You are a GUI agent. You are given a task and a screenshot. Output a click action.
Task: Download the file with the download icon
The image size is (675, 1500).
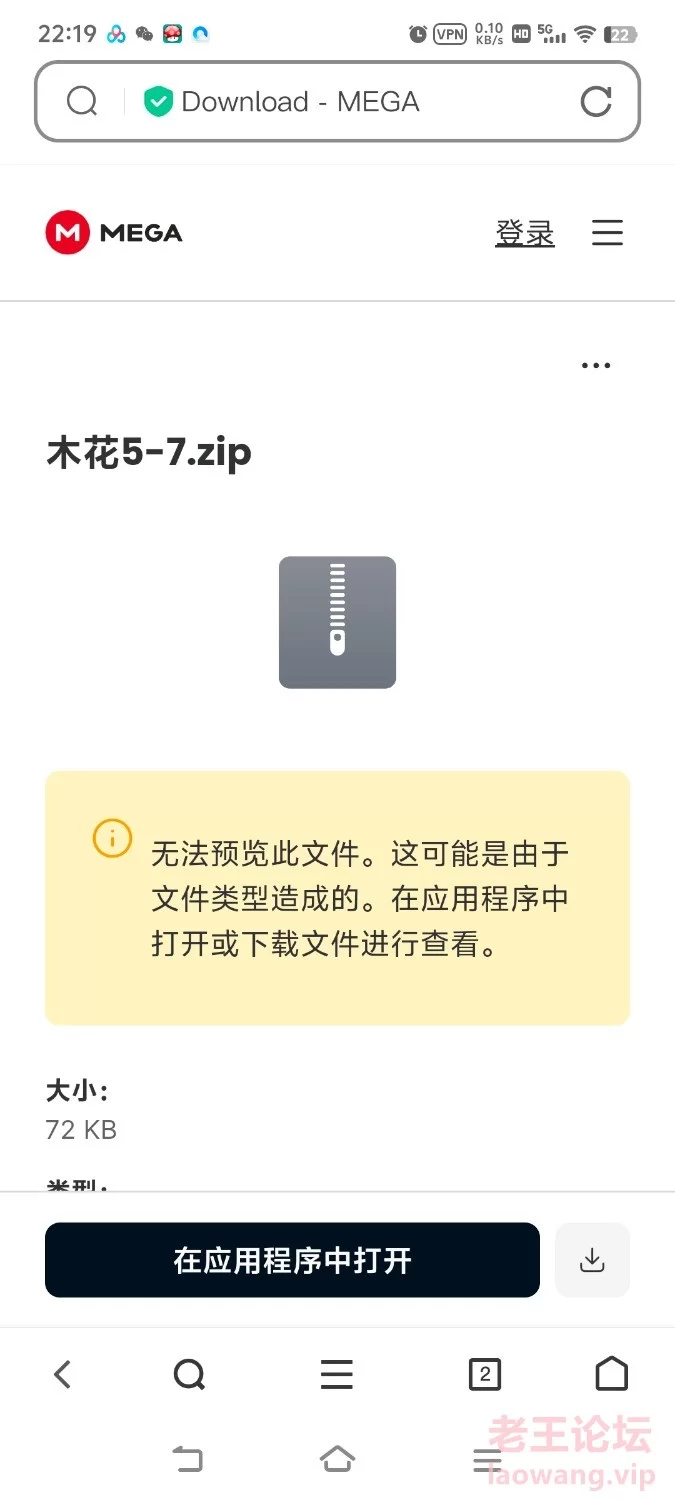(x=592, y=1260)
